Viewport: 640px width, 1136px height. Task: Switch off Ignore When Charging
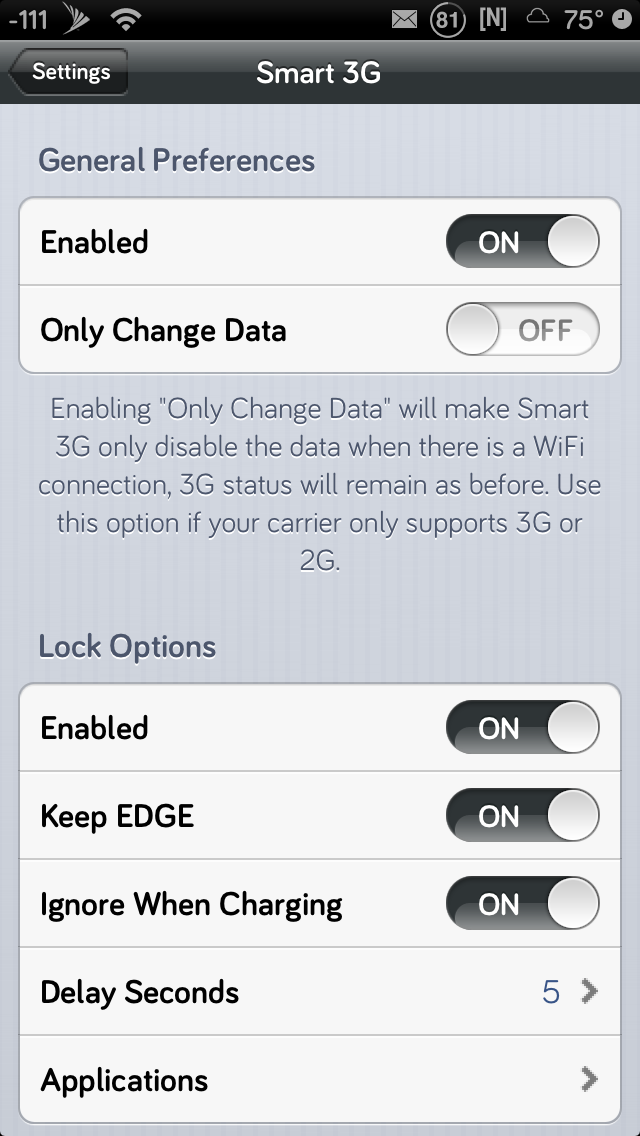[x=523, y=903]
